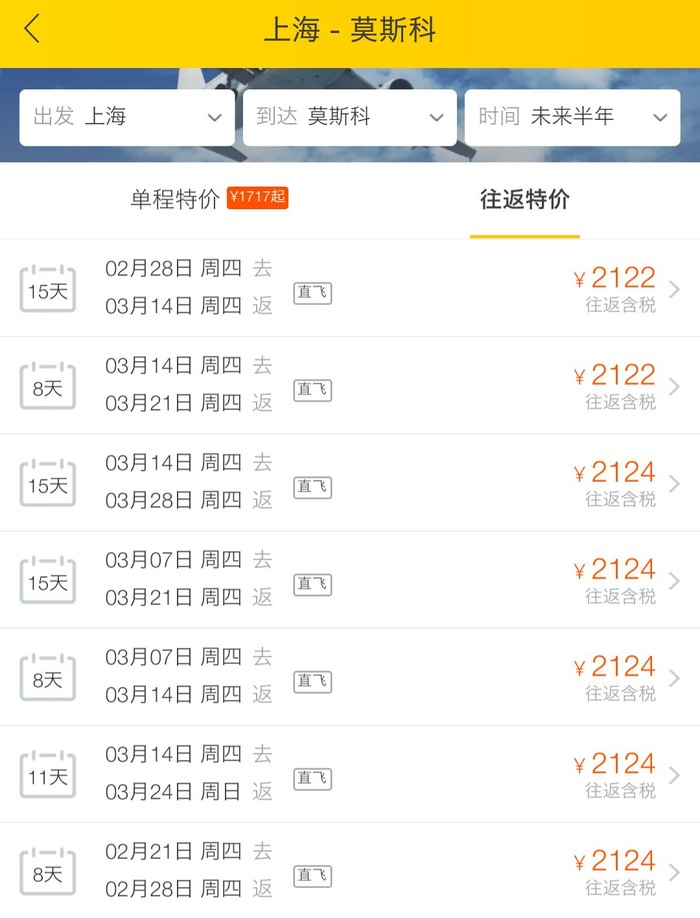Open the 02月28日 to 03月14日 round trip
Viewport: 700px width, 918px height.
click(x=350, y=288)
